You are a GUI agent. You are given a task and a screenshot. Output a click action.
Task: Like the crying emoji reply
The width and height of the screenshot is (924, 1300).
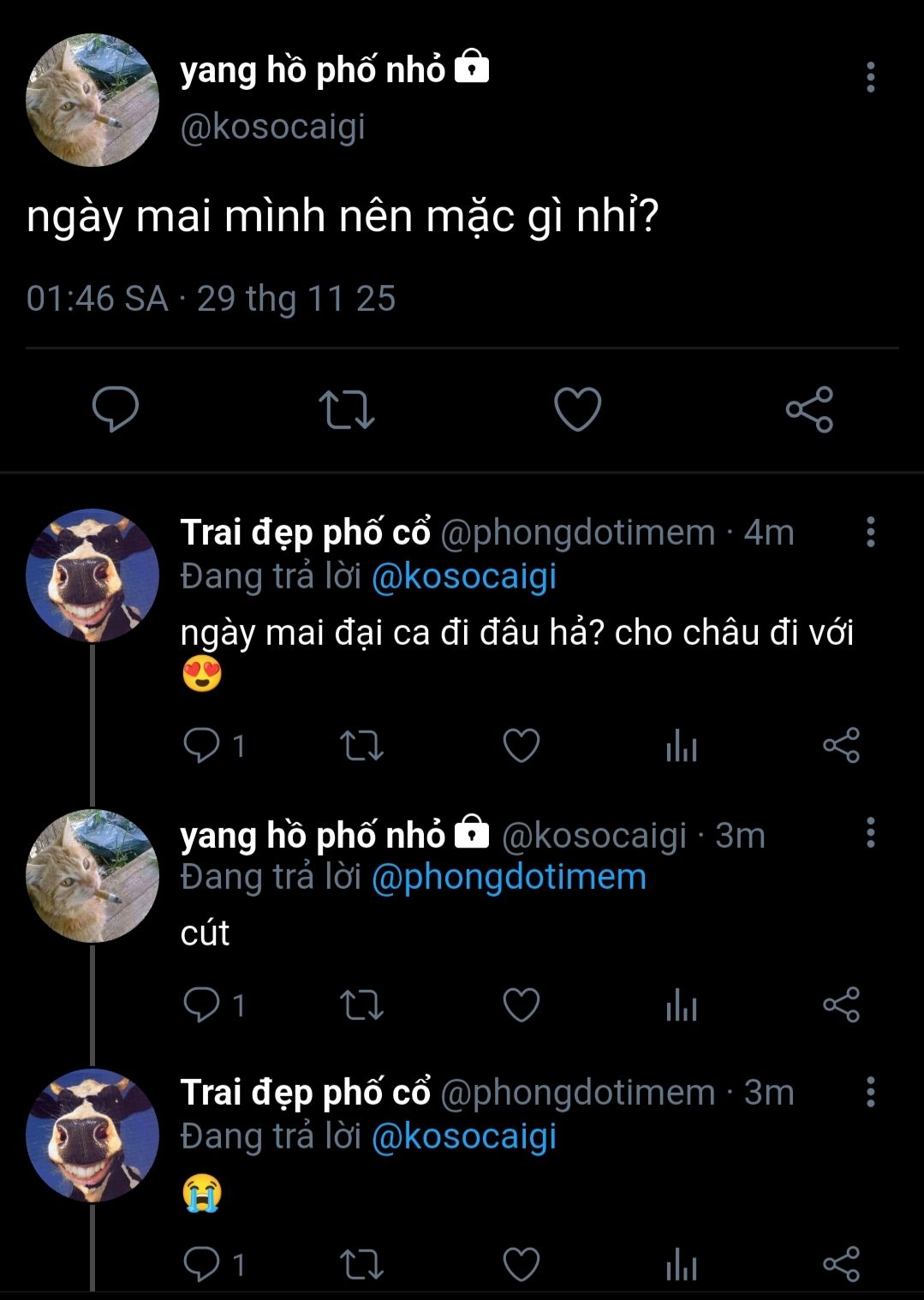point(521,1264)
